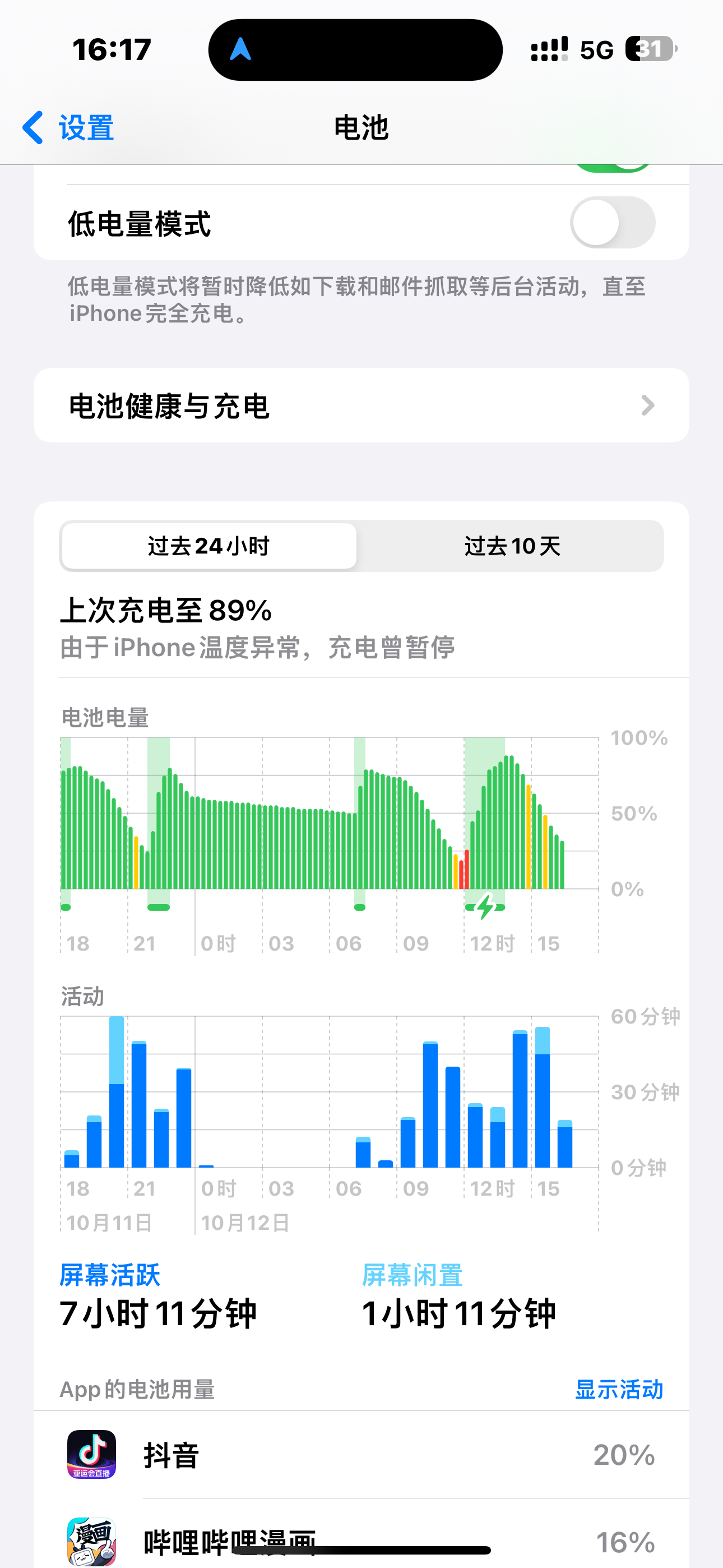Screen dimensions: 723x1568
Task: Open 哔哩哔哩漫画 battery usage row
Action: (x=361, y=1540)
